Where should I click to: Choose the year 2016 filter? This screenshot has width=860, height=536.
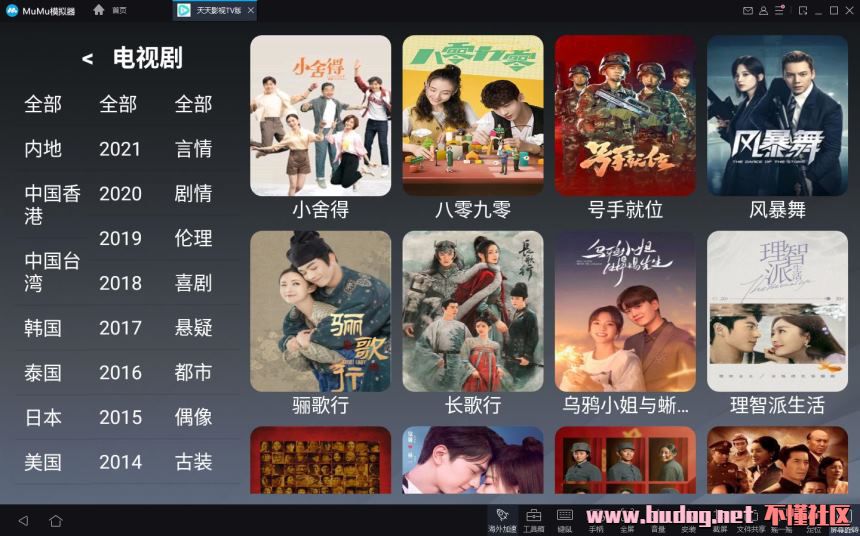[120, 373]
